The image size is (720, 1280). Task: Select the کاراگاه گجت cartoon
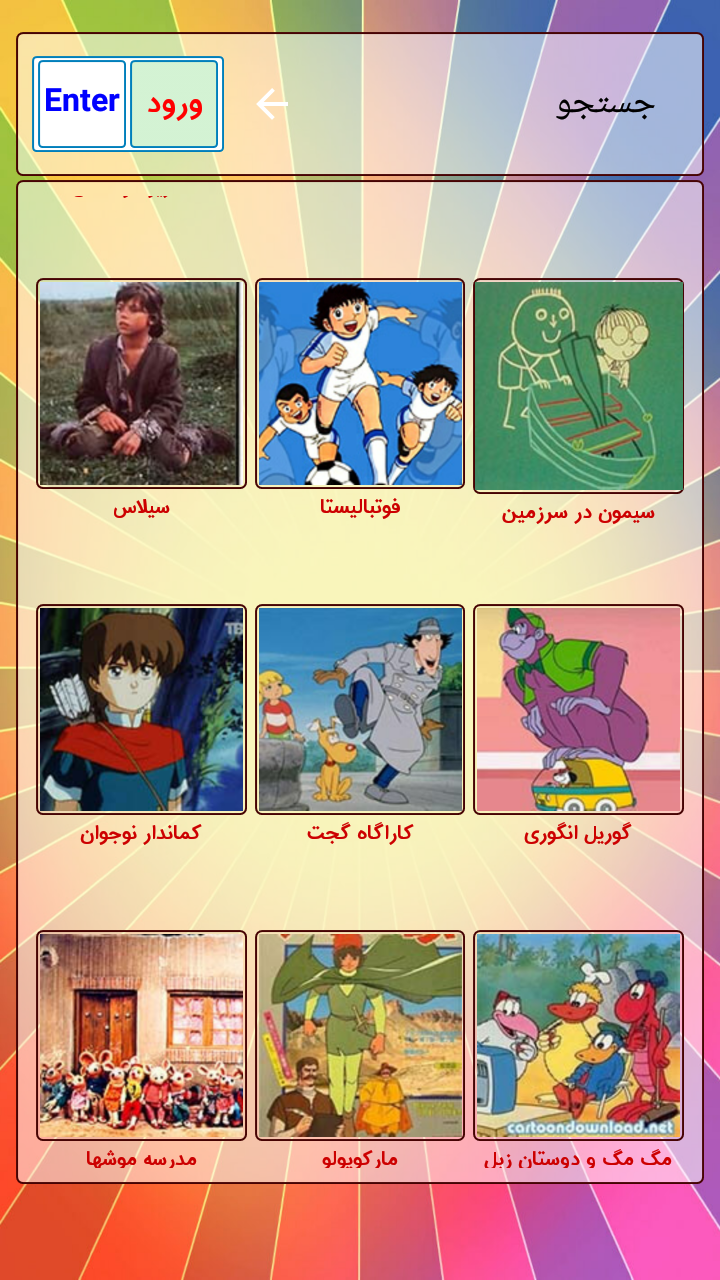click(360, 709)
